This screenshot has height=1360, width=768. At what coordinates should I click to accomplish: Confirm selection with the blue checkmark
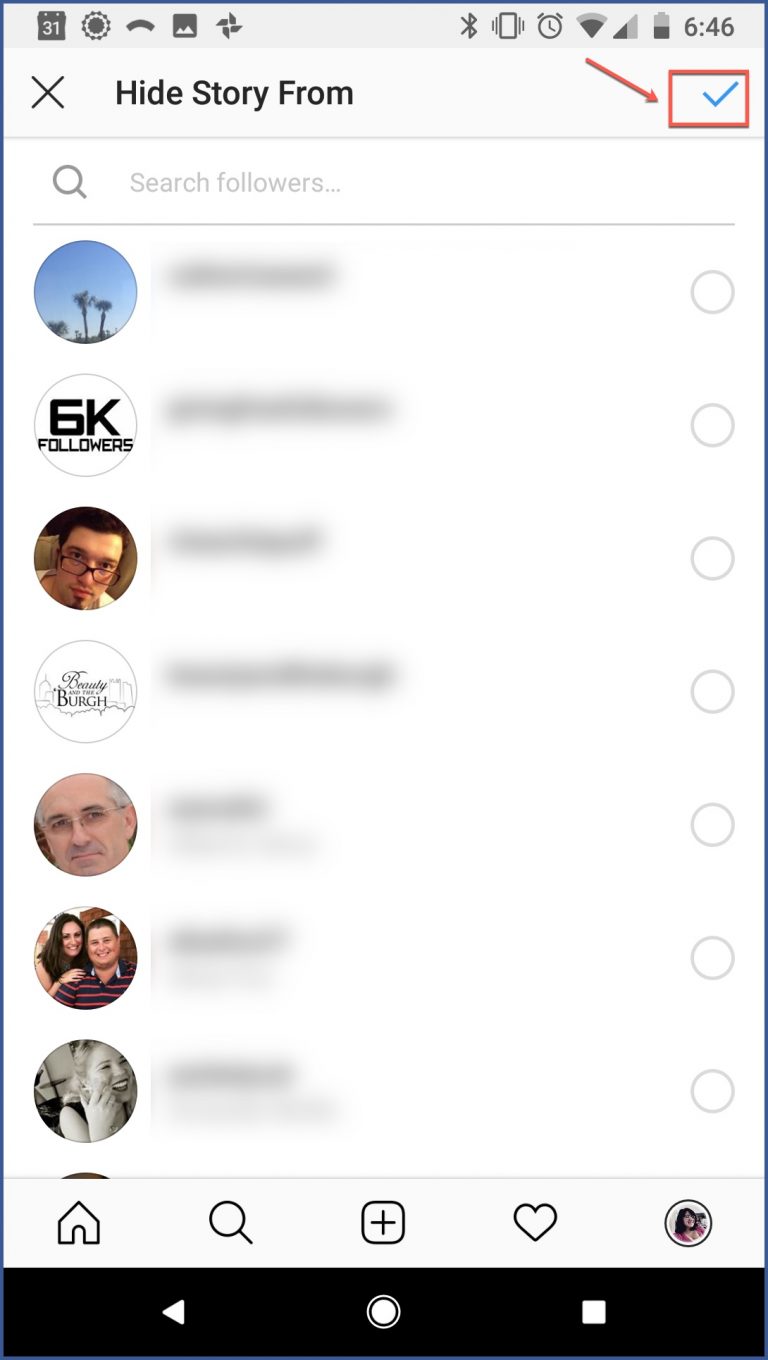click(x=719, y=95)
